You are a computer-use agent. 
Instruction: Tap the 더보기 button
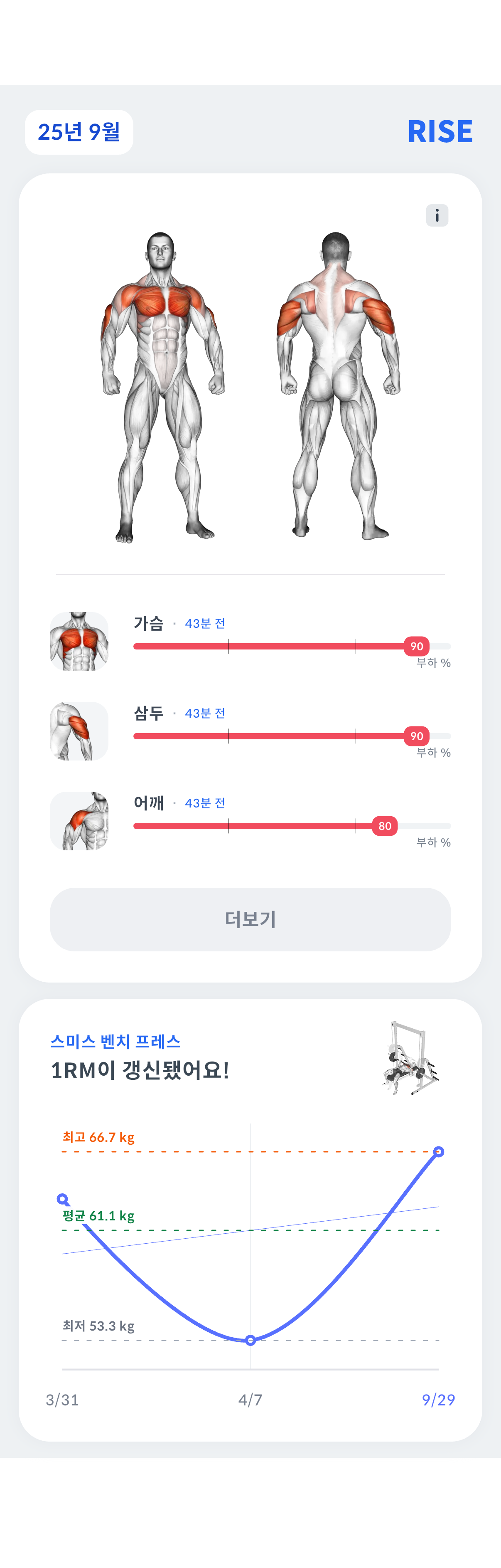click(x=250, y=919)
